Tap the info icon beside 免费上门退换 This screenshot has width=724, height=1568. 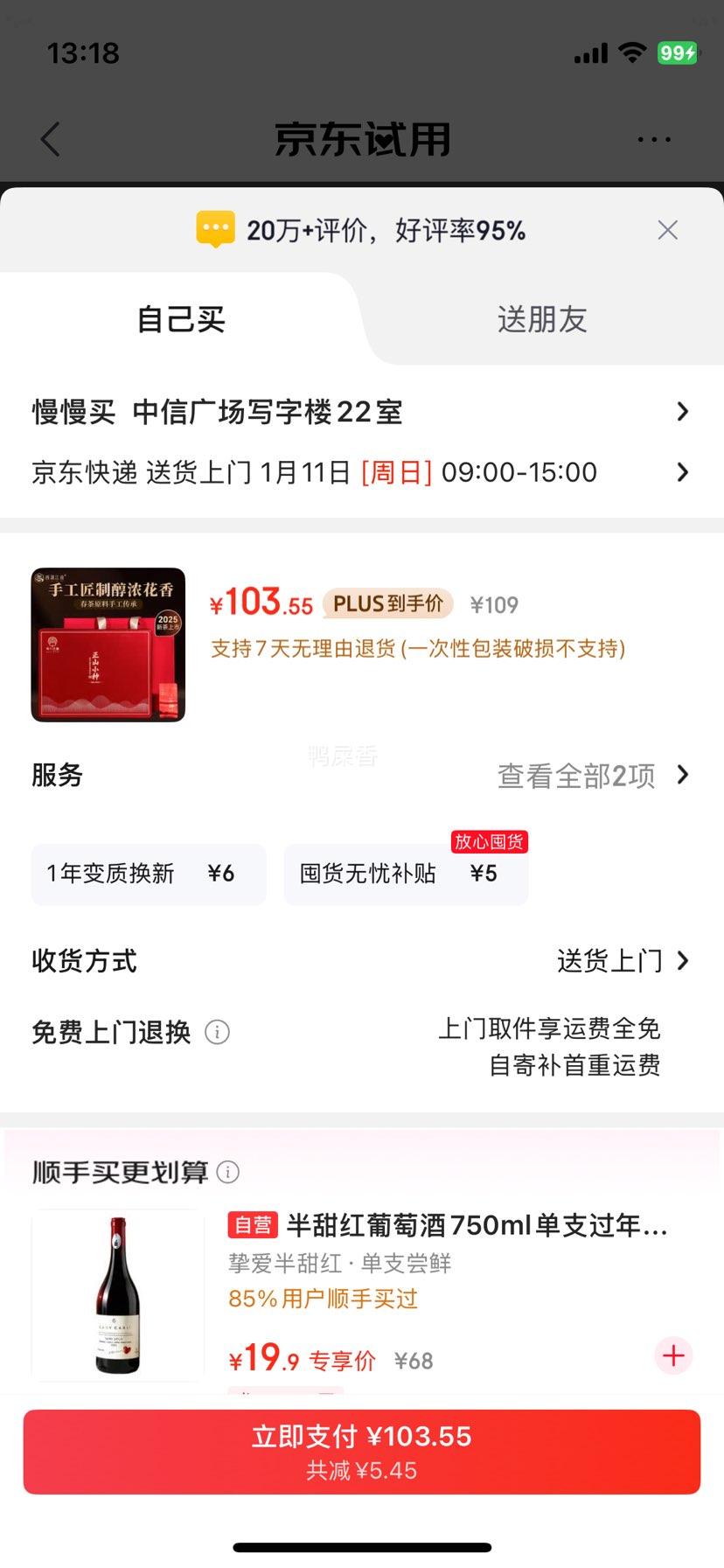216,1033
